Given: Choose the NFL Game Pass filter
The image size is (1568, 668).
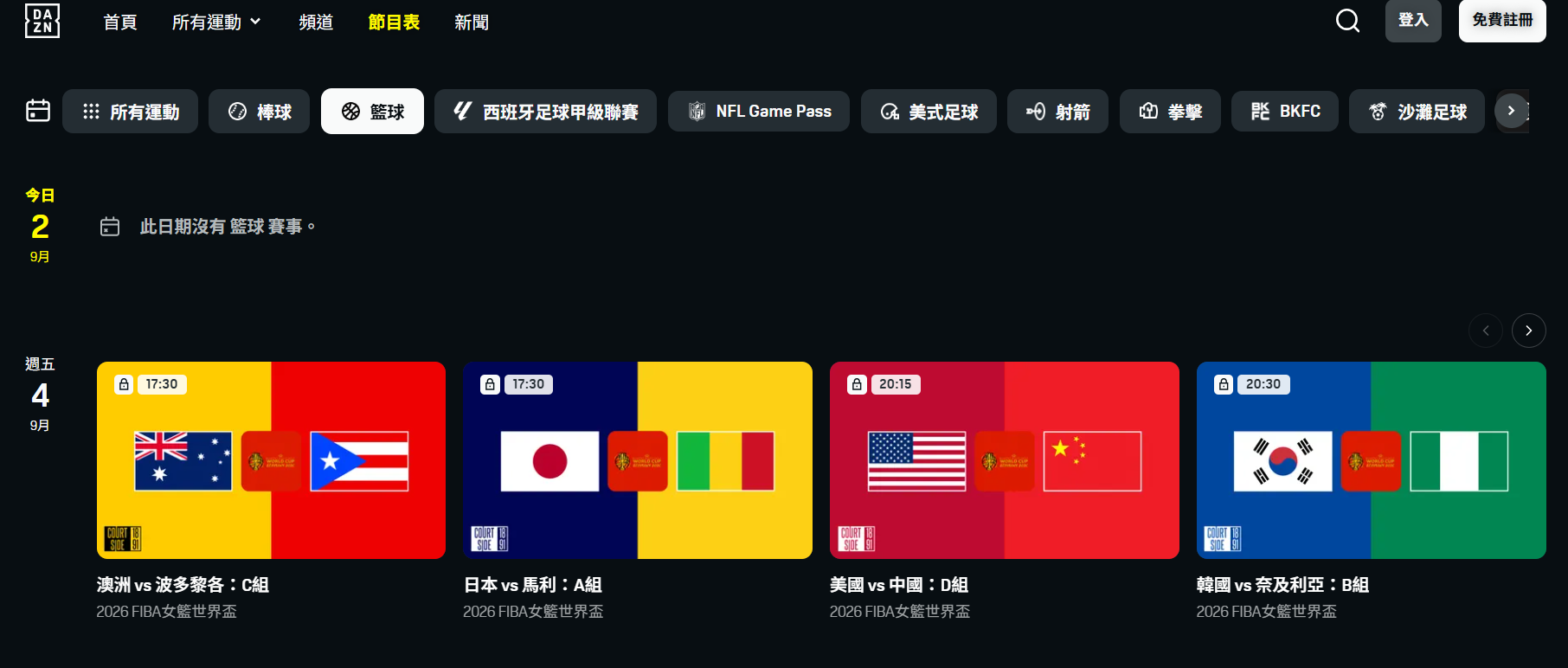Looking at the screenshot, I should tap(759, 112).
